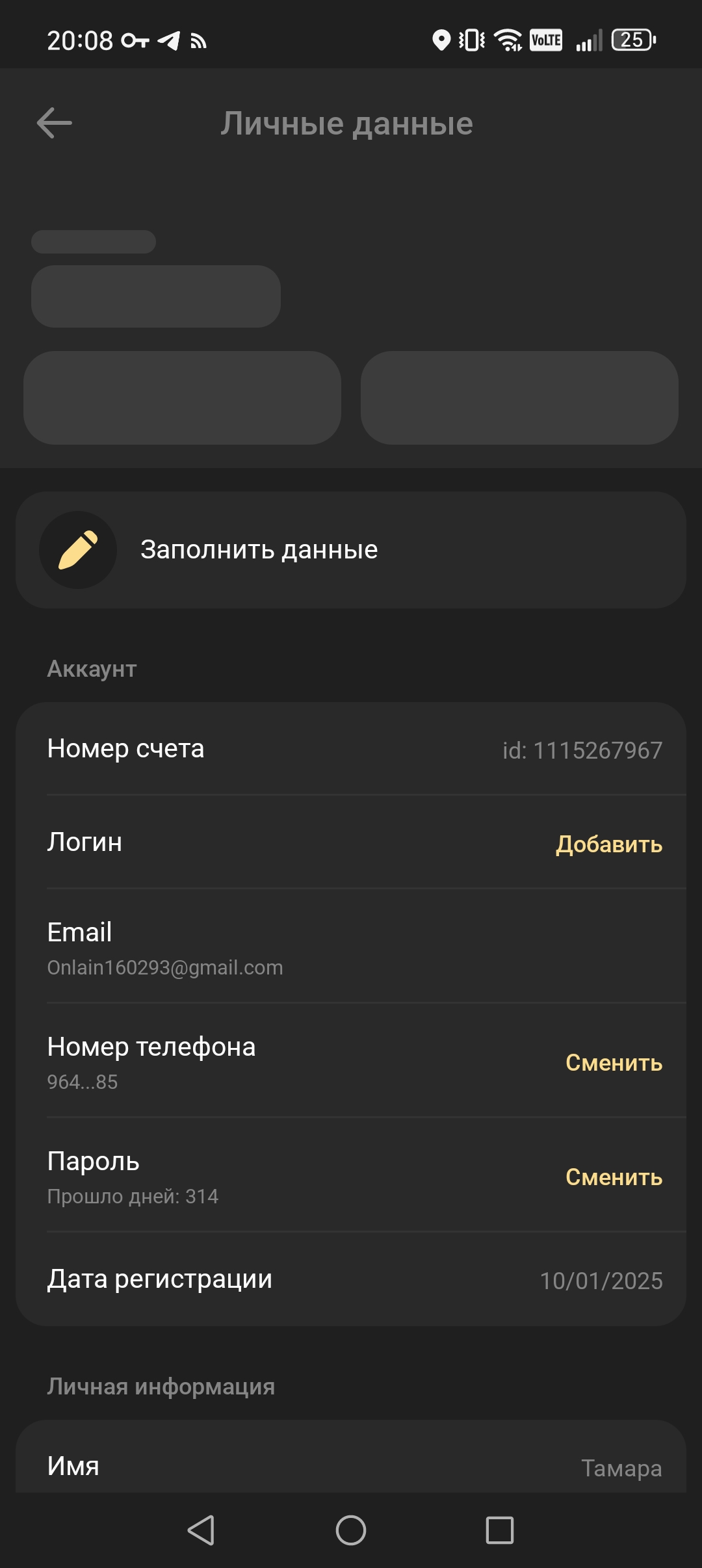Open recent apps from navigation bar
702x1568 pixels.
(499, 1530)
